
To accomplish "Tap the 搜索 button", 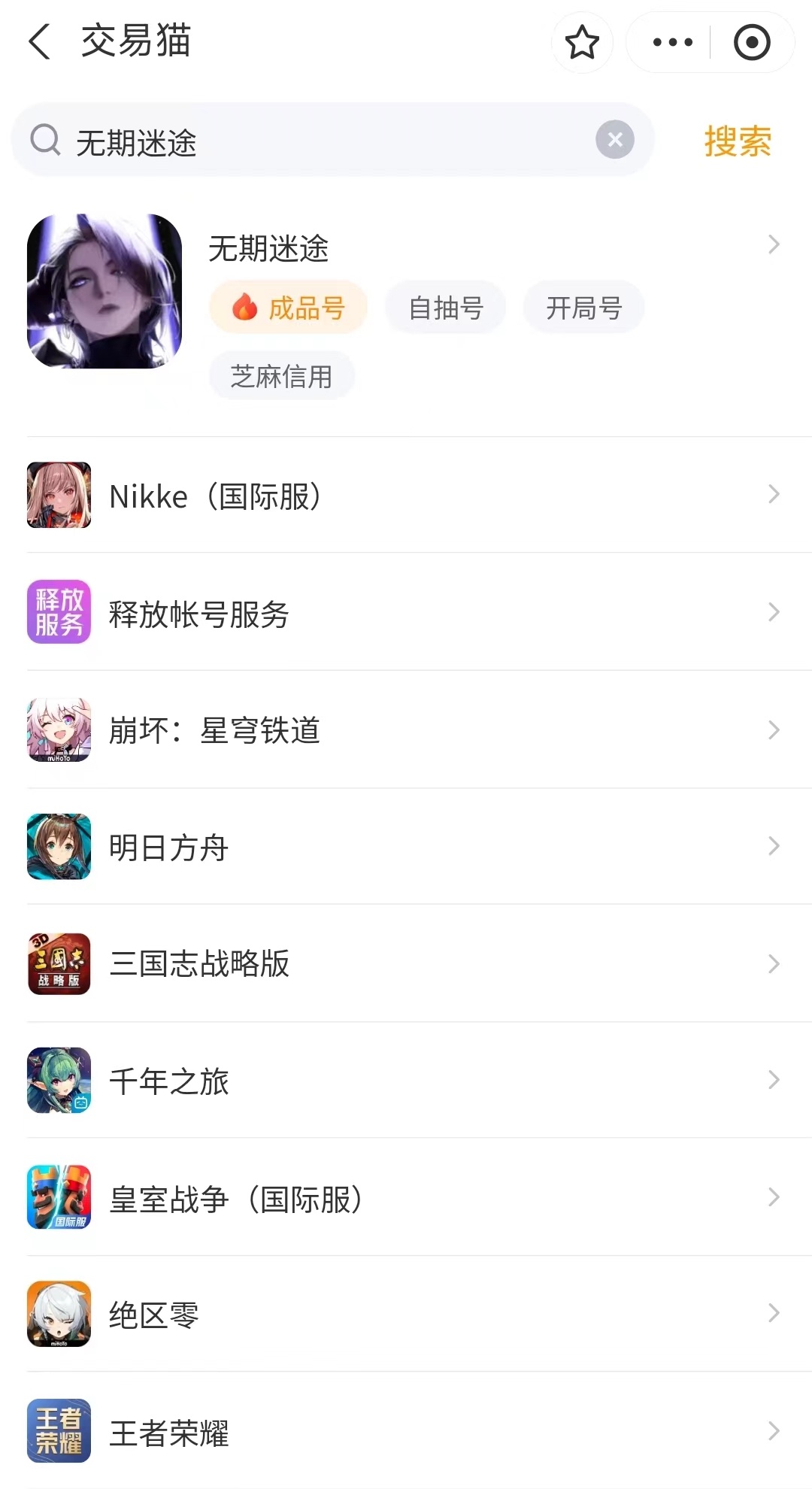I will click(x=738, y=141).
